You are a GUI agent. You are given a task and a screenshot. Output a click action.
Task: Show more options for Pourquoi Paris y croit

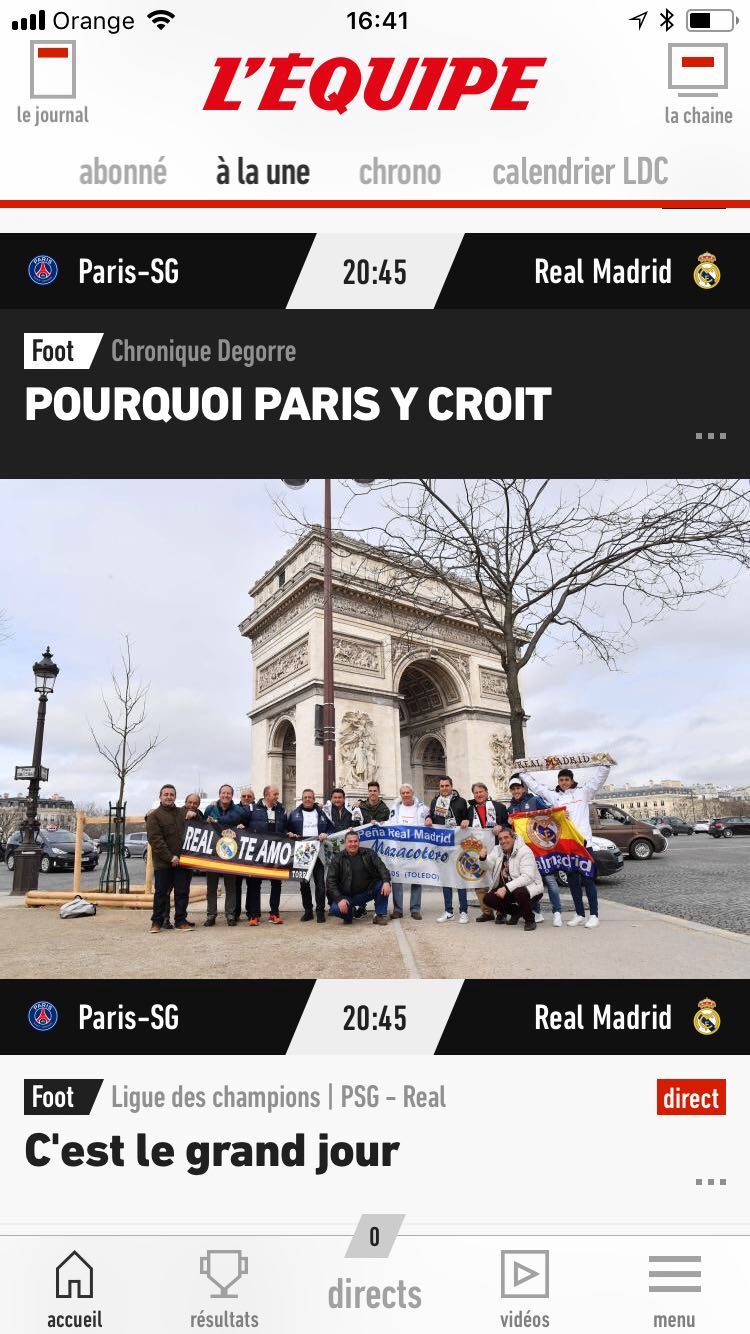pyautogui.click(x=710, y=436)
